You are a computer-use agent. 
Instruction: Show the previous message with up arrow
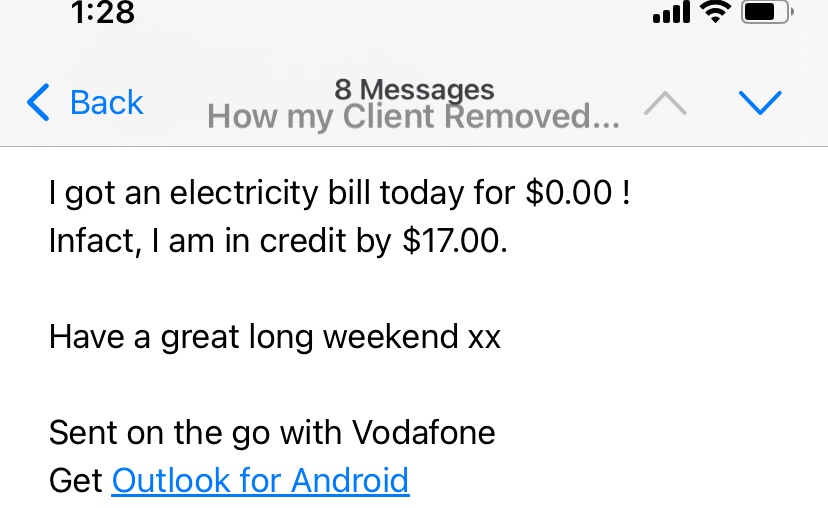pyautogui.click(x=664, y=102)
